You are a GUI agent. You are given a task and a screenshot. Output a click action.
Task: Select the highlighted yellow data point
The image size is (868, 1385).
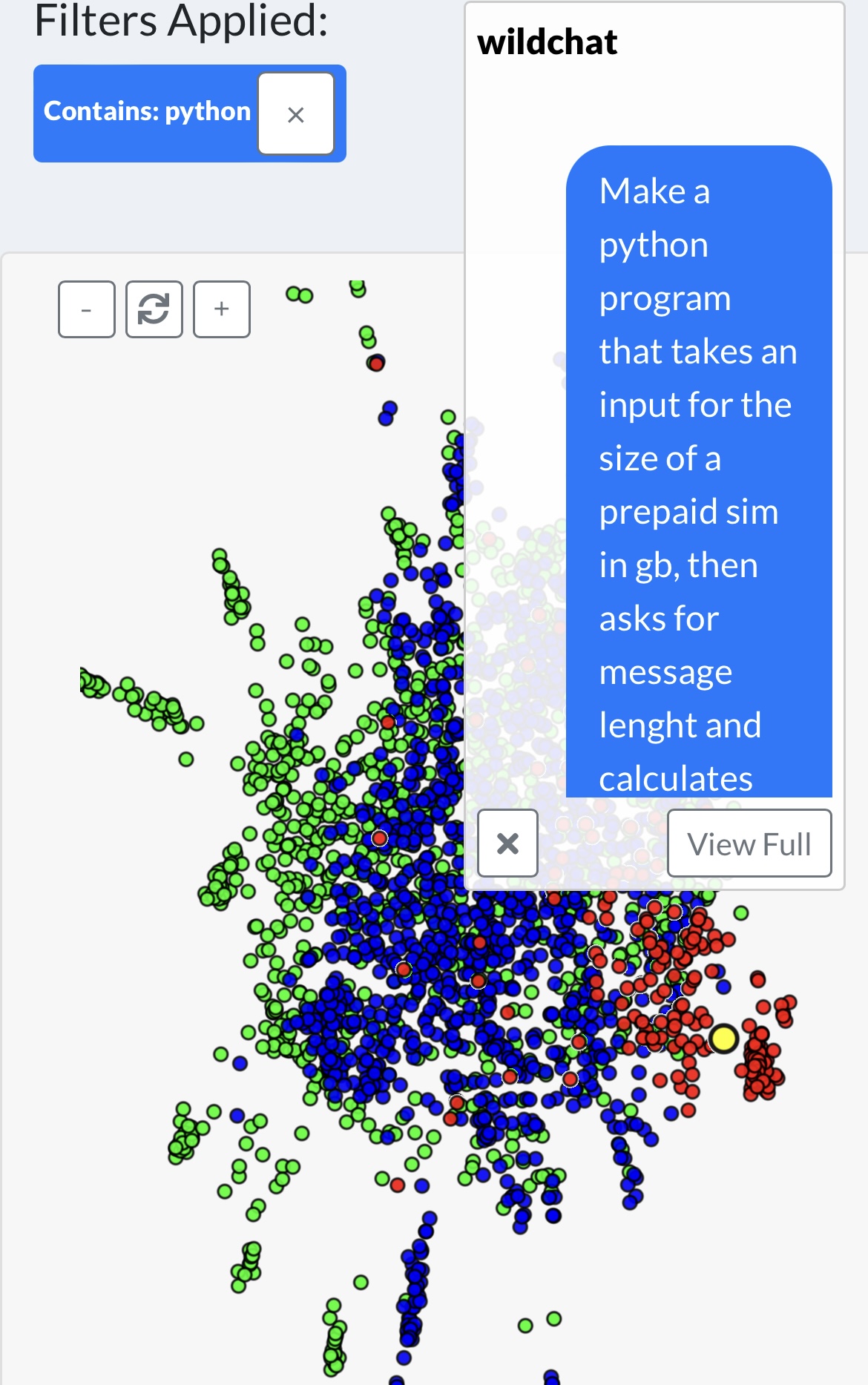pos(723,1039)
